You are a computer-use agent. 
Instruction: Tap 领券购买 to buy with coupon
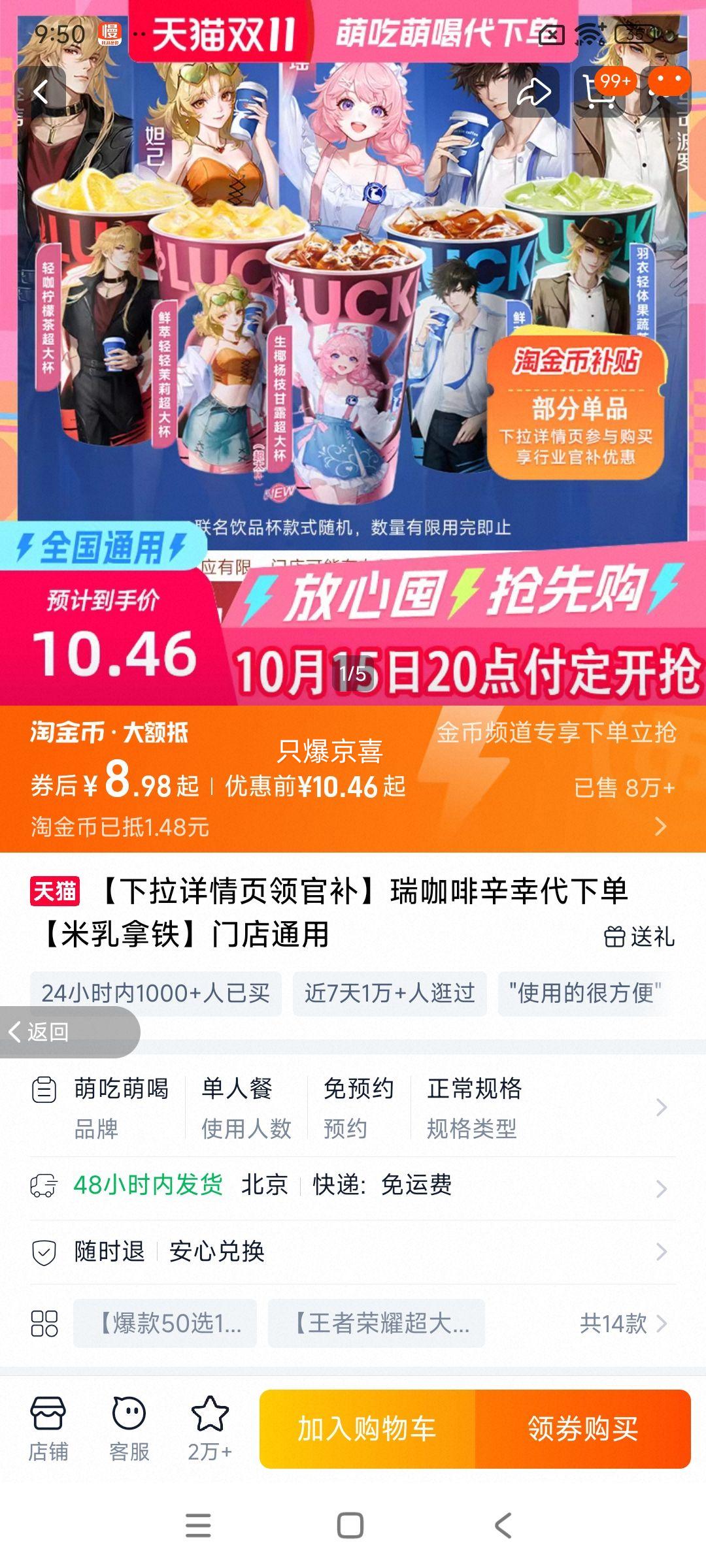[x=583, y=1429]
